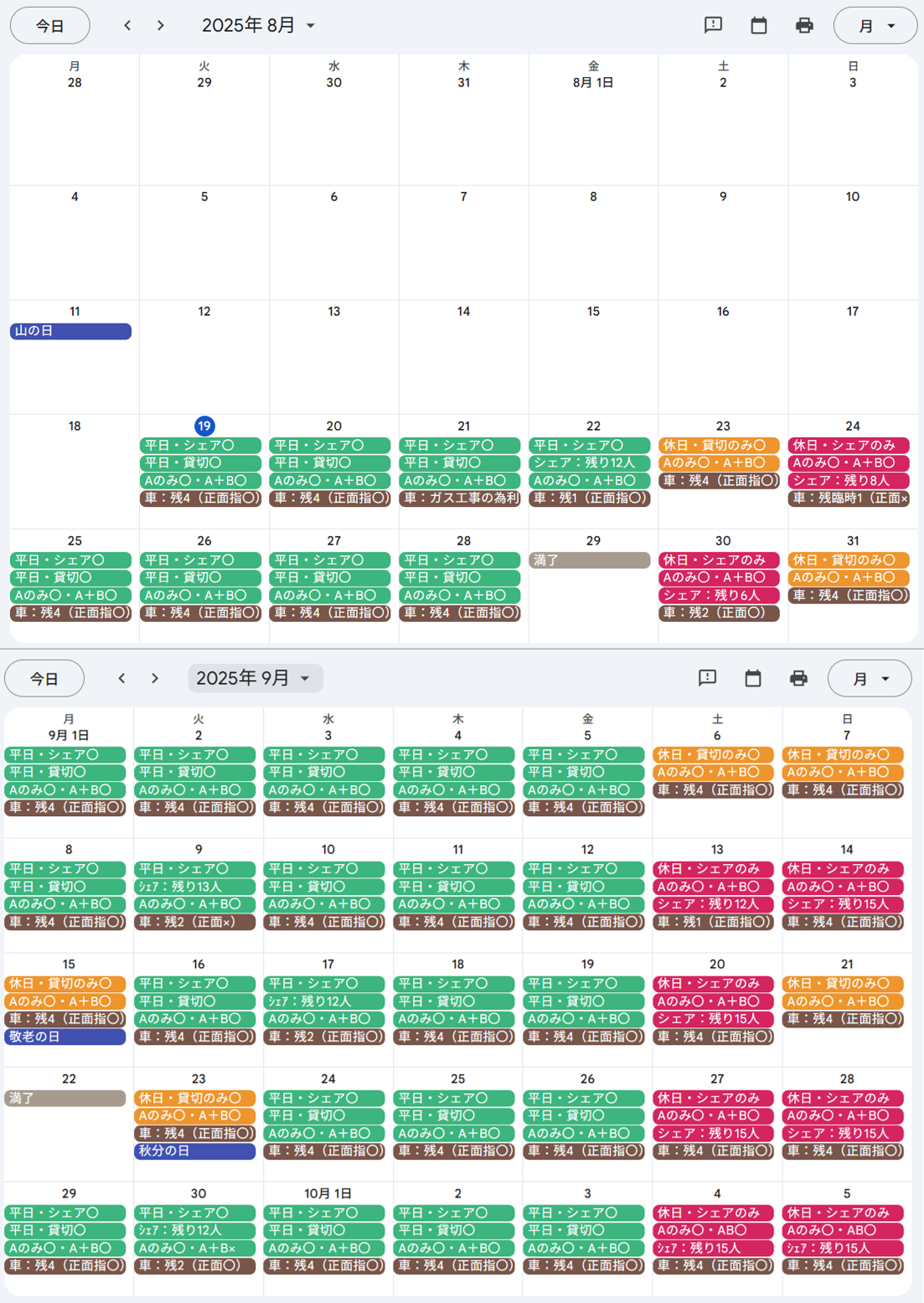Viewport: 924px width, 1303px height.
Task: Print the August 2025 calendar
Action: (x=804, y=26)
